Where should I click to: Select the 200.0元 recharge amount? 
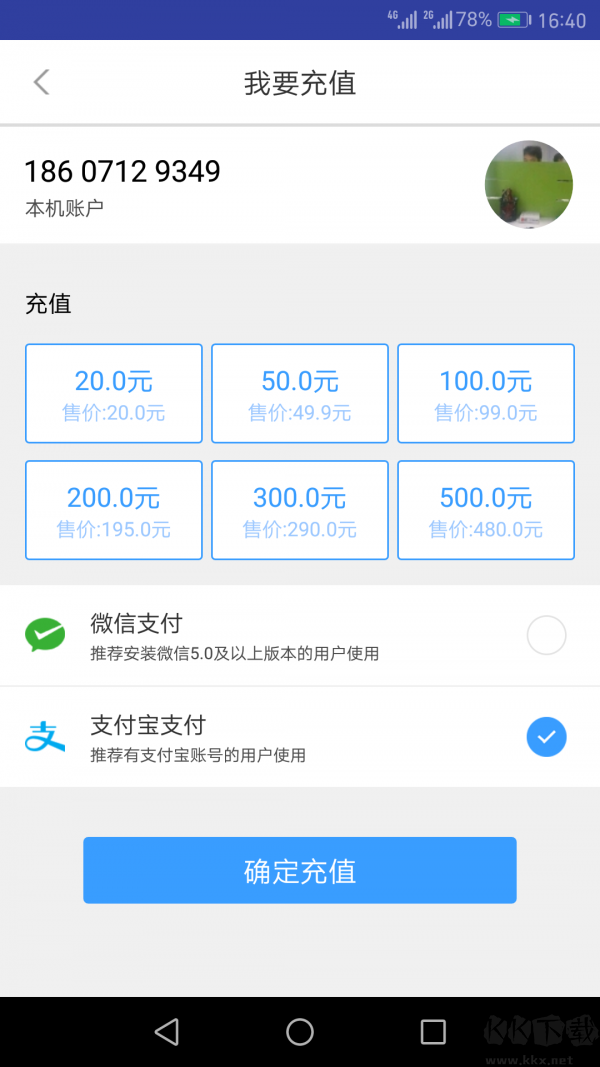[114, 509]
